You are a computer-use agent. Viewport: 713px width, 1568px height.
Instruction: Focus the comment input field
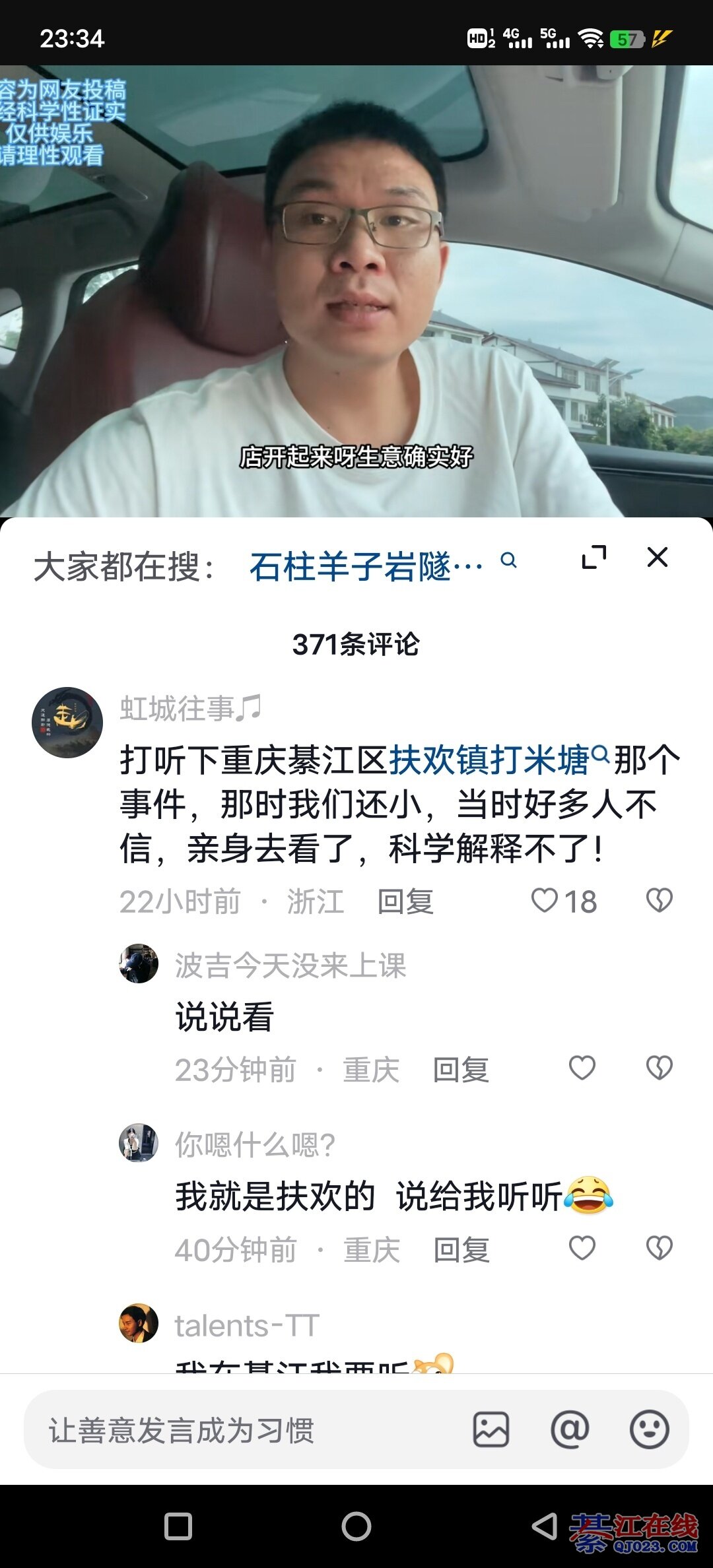tap(251, 1430)
